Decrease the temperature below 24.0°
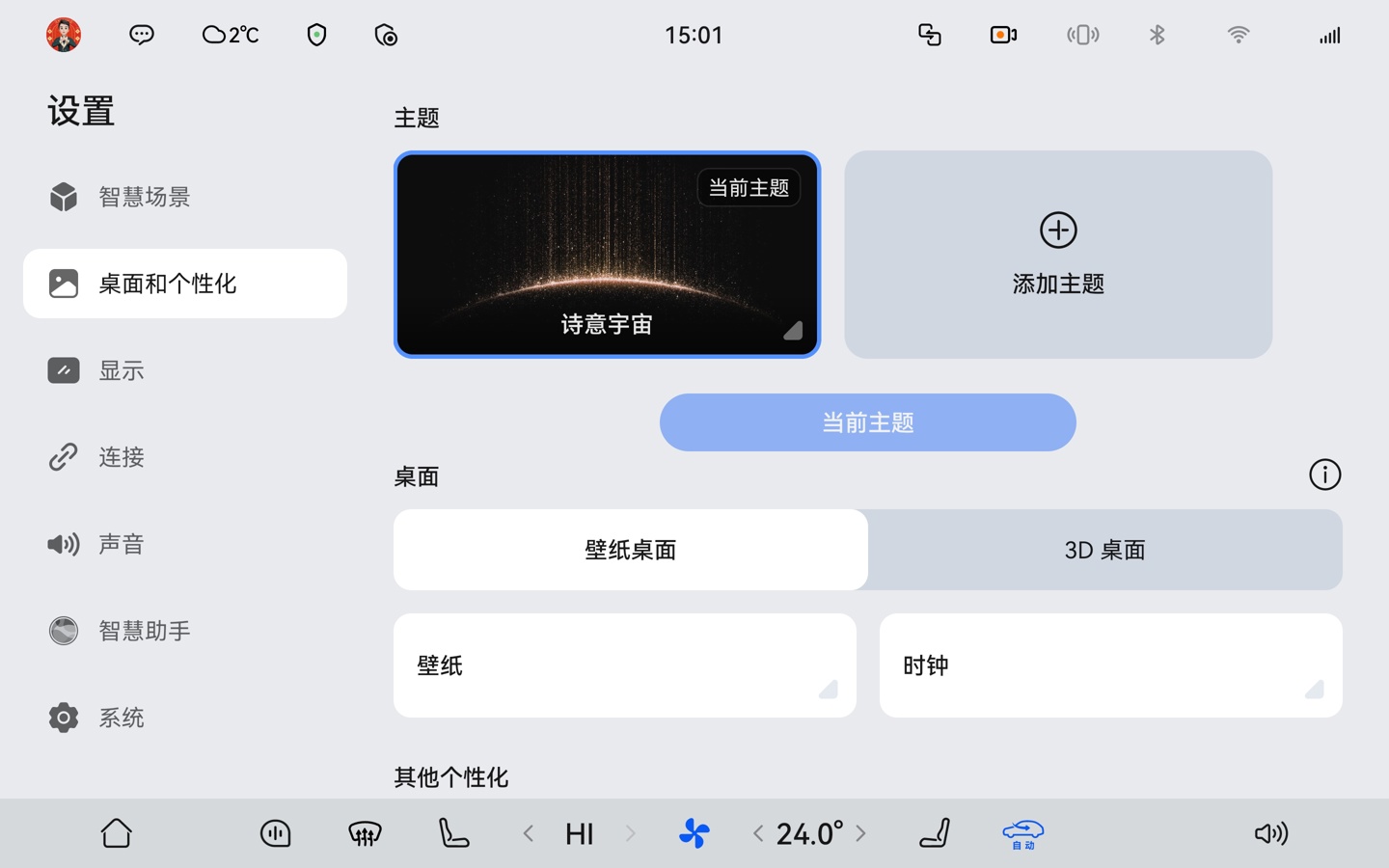Image resolution: width=1389 pixels, height=868 pixels. click(x=758, y=833)
